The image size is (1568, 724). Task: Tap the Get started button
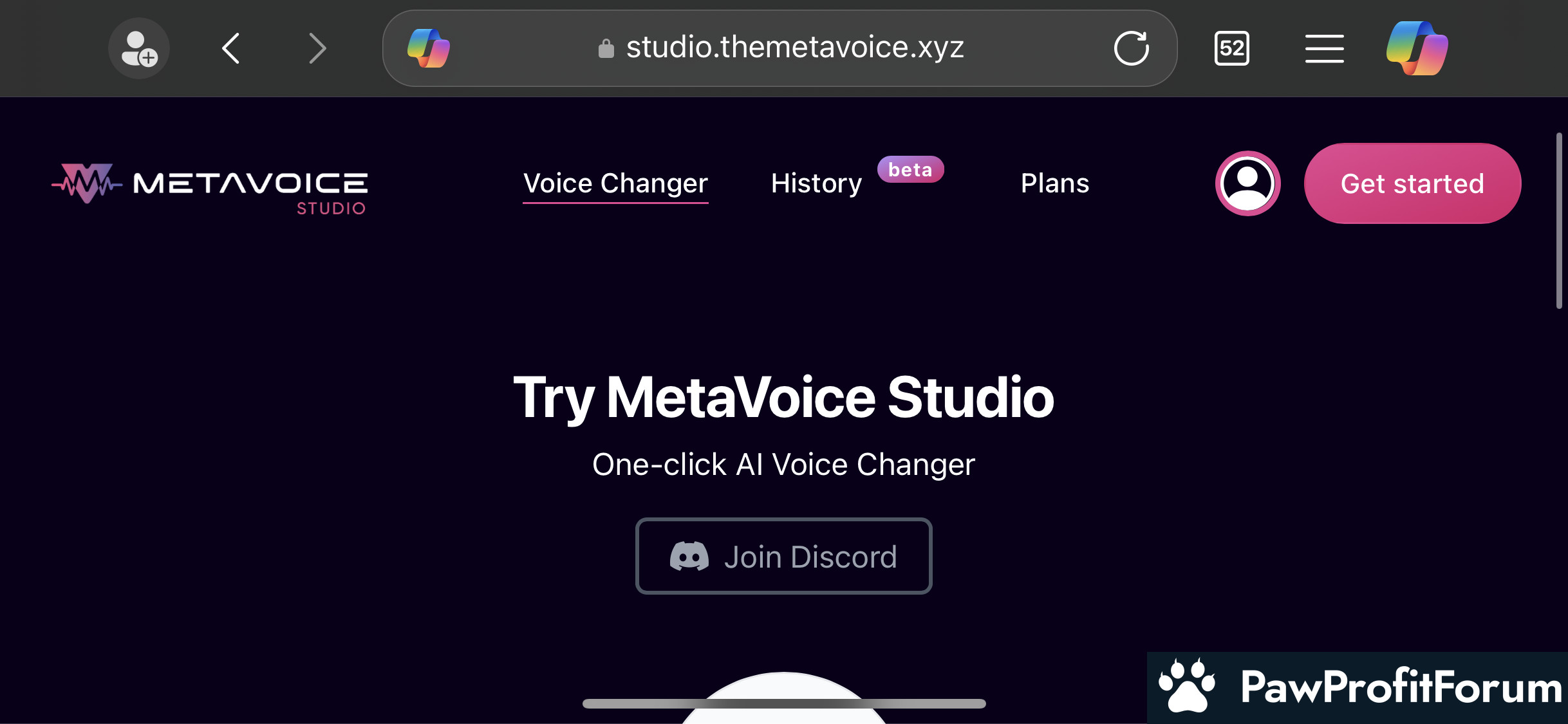(1412, 183)
